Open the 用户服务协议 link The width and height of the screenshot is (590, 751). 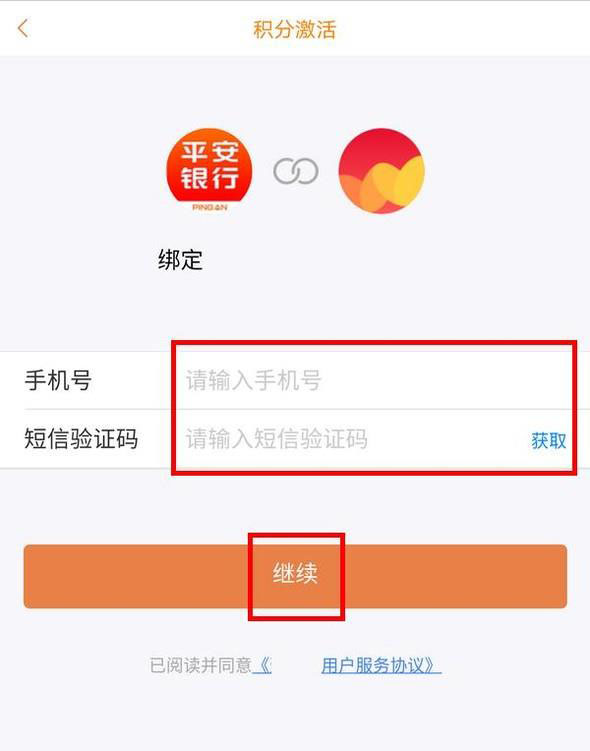[x=381, y=665]
